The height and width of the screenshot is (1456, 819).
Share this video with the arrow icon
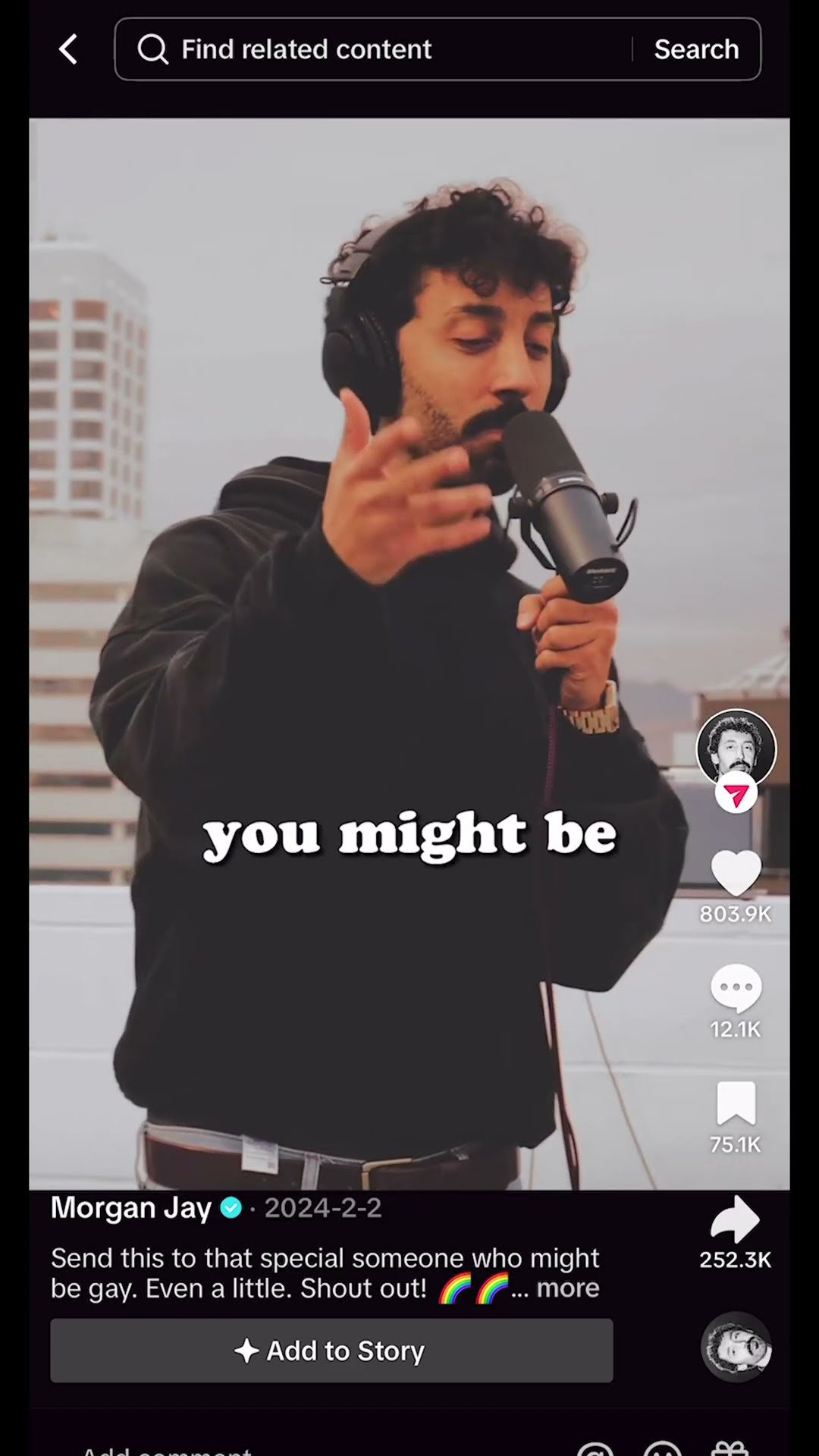(736, 1220)
